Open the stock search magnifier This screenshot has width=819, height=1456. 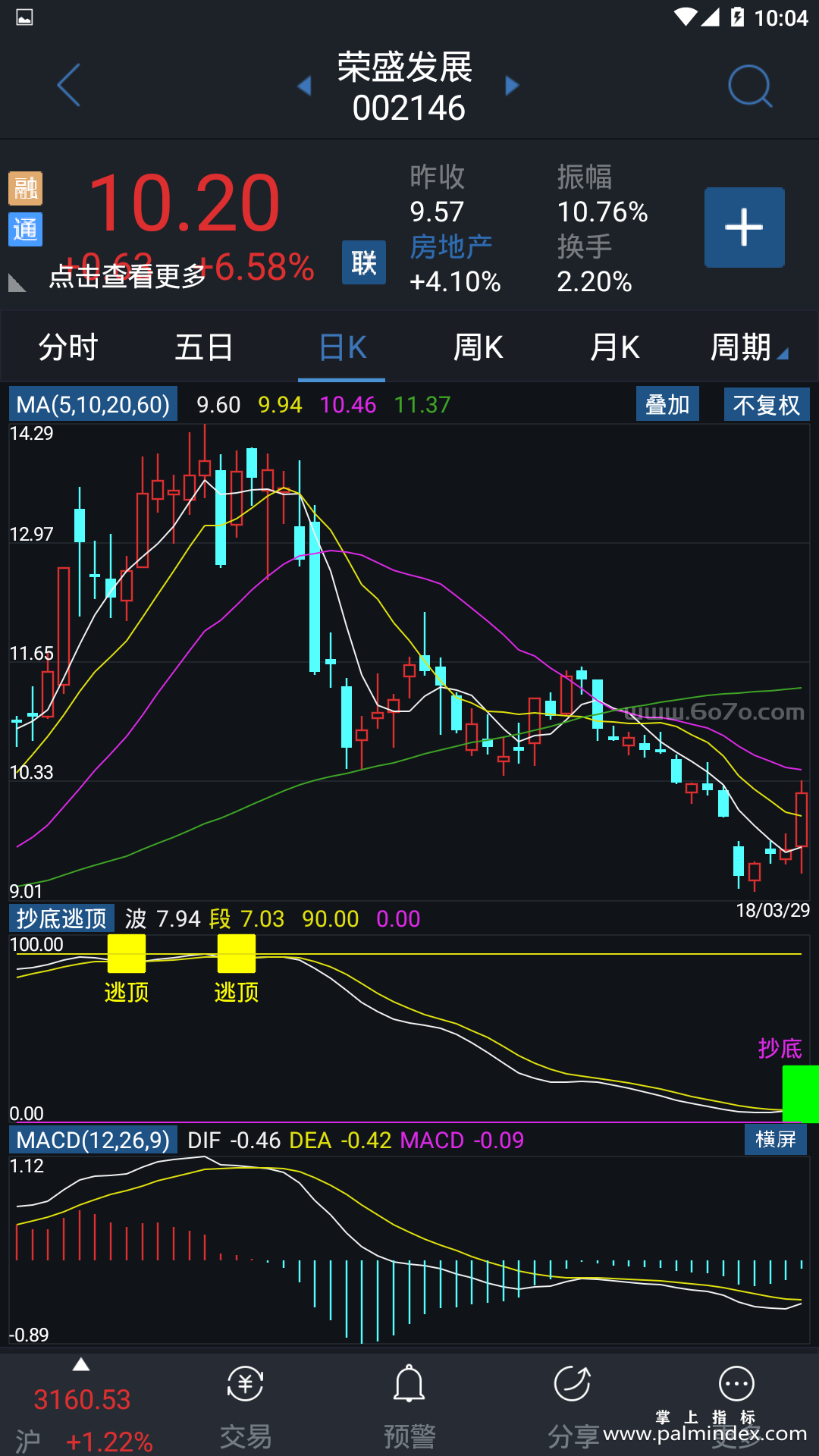[x=749, y=86]
